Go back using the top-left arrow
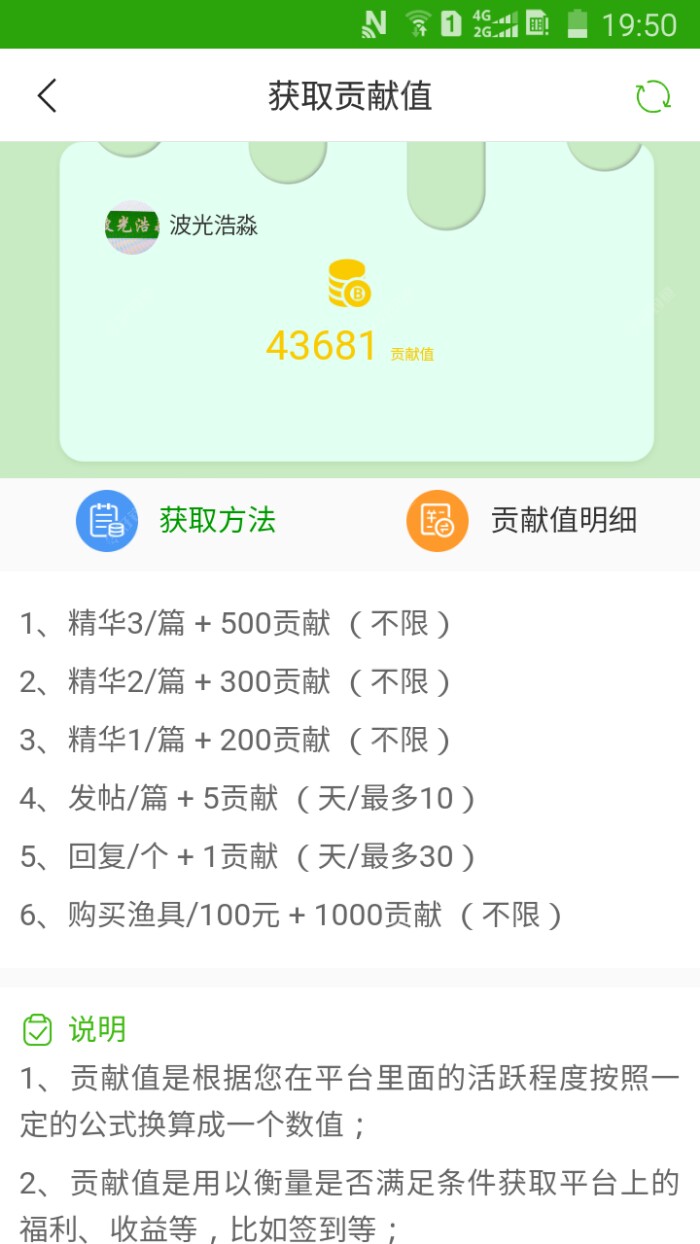Viewport: 700px width, 1244px height. coord(47,96)
